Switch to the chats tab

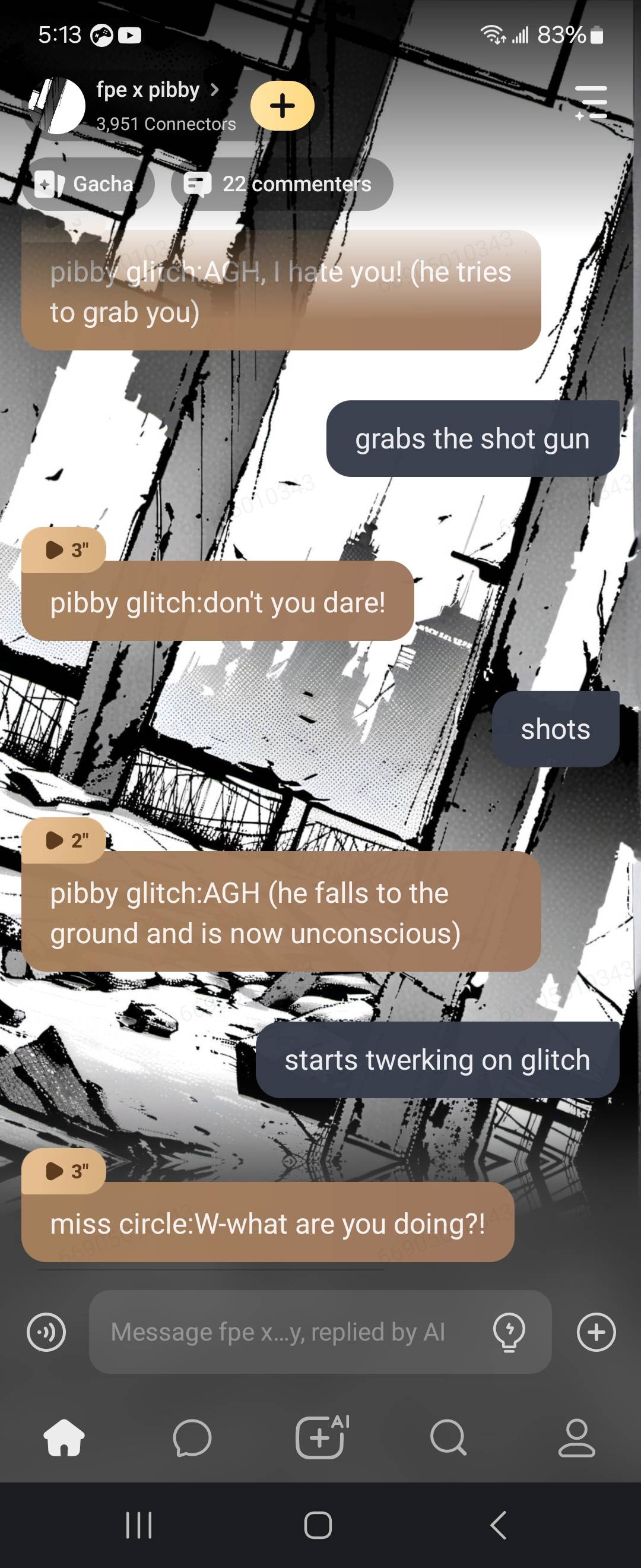(x=192, y=1438)
